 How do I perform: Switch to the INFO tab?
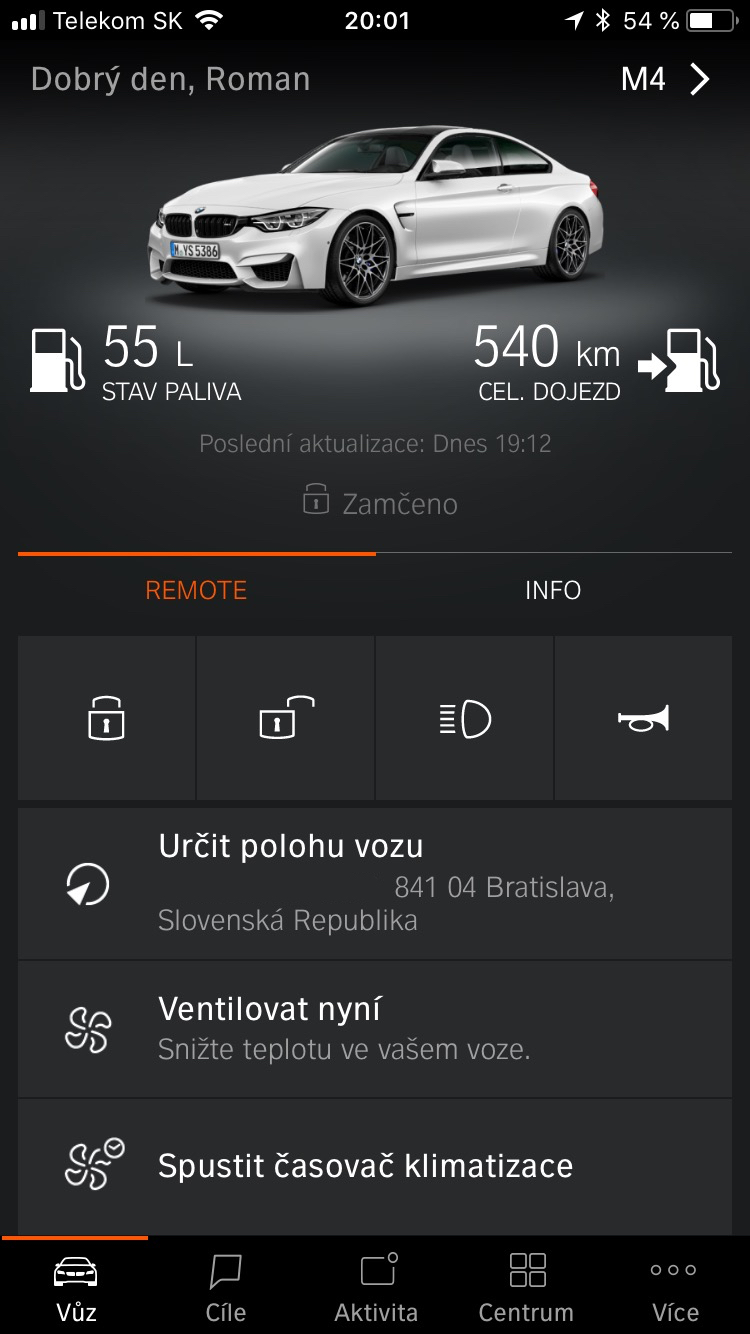click(552, 590)
